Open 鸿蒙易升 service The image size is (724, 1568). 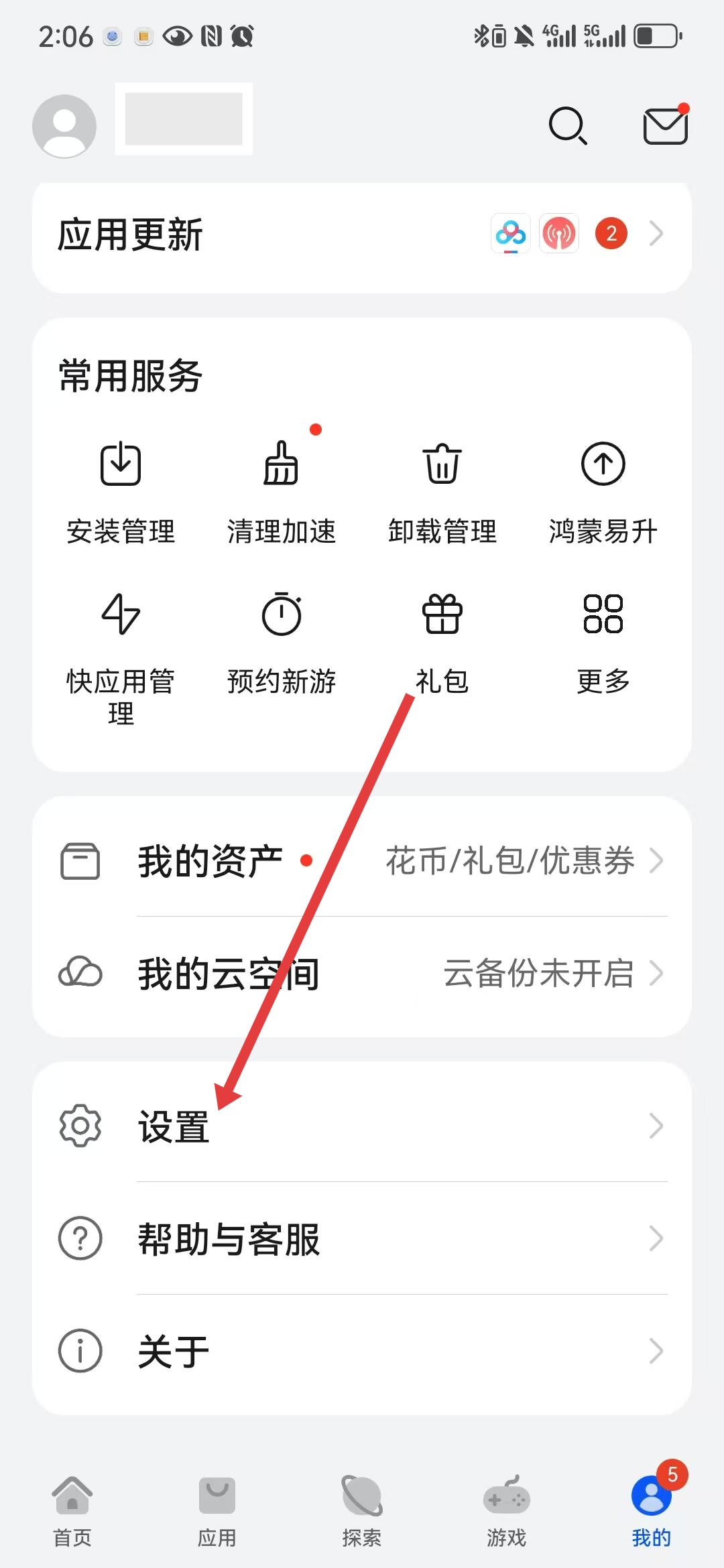coord(603,493)
